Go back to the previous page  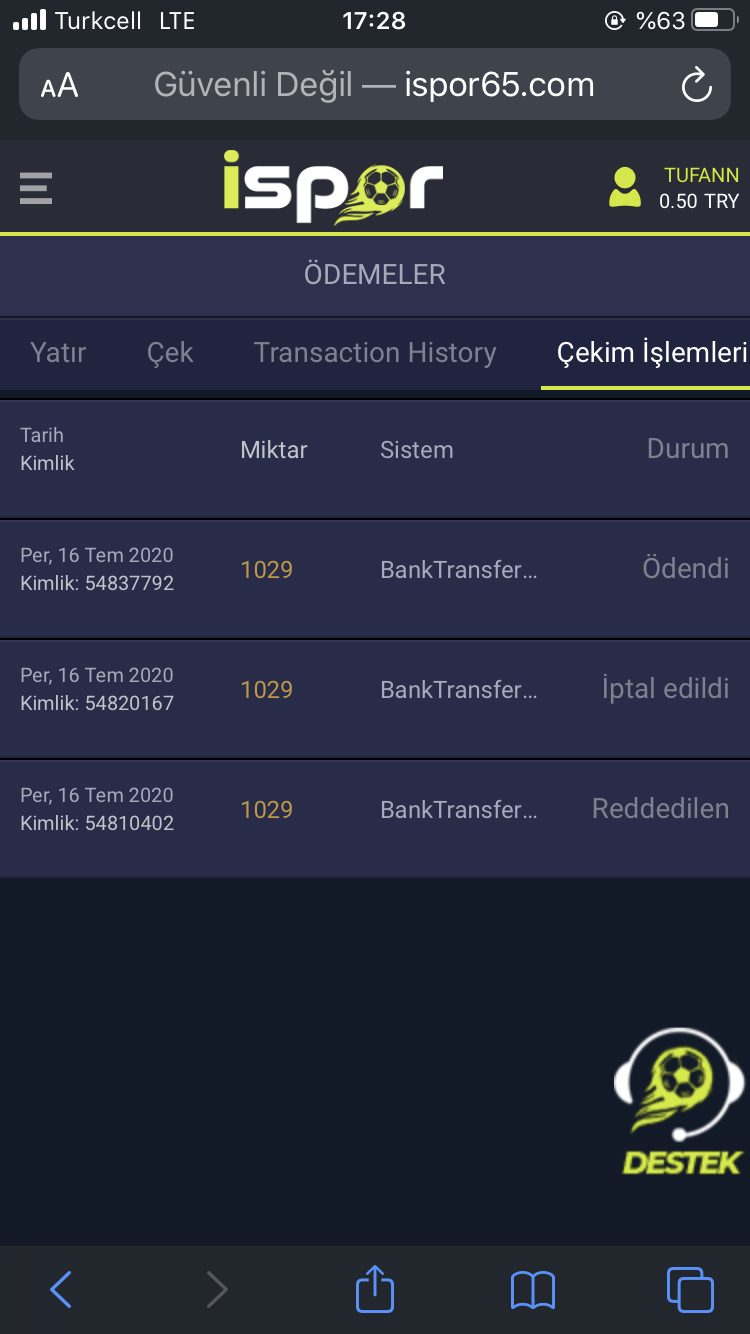coord(61,1289)
